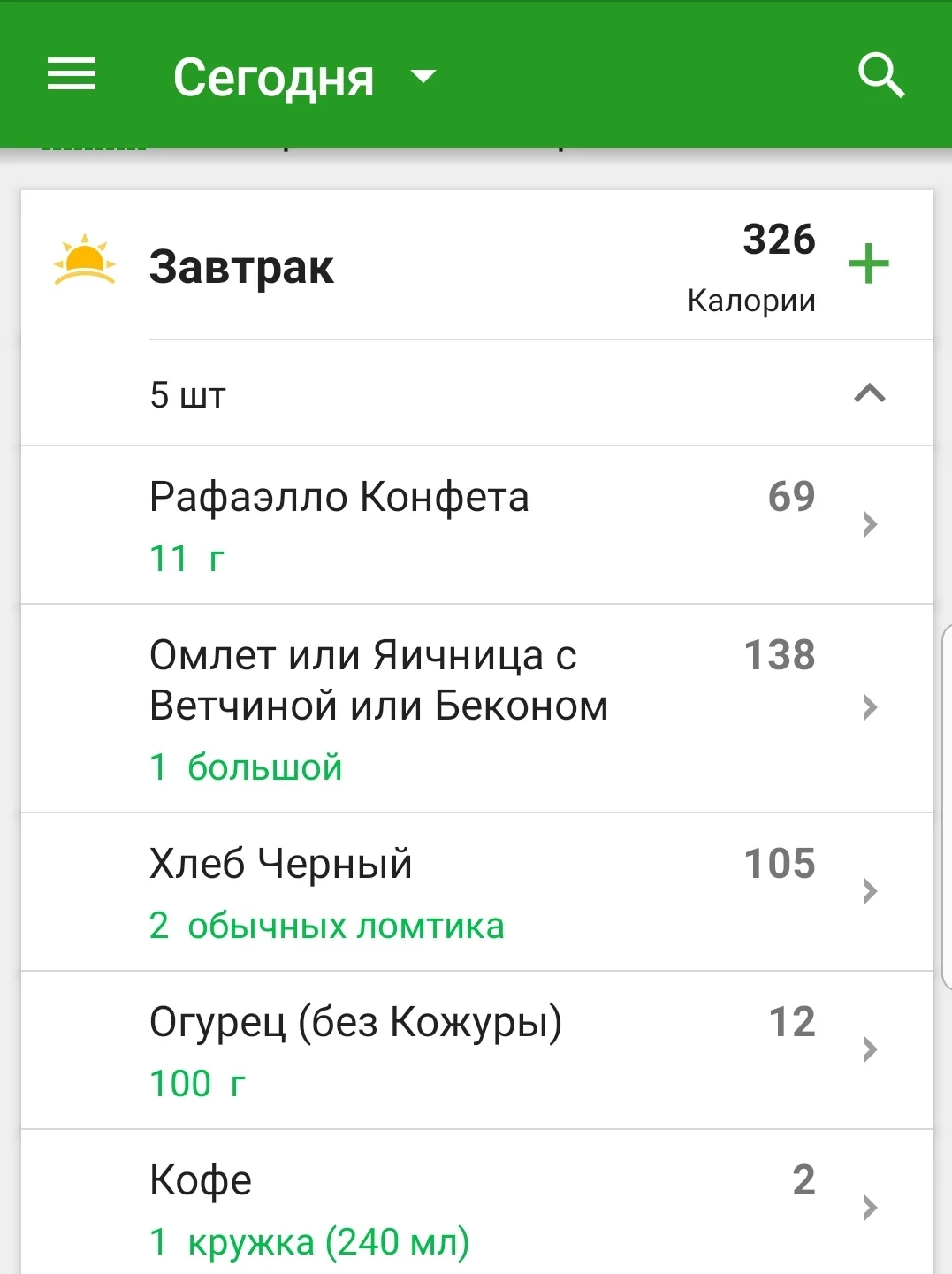This screenshot has width=952, height=1274.
Task: Open the Сегодня date dropdown
Action: [x=304, y=77]
